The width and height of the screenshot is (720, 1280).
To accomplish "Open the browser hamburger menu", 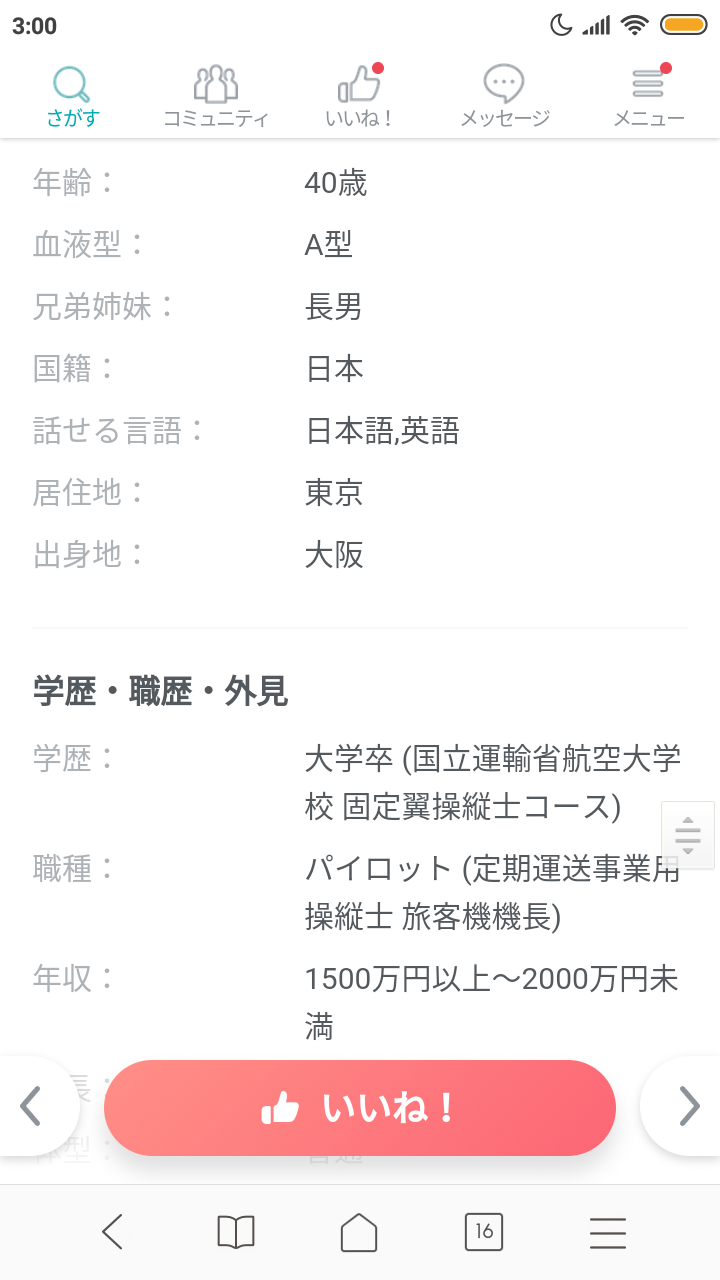I will tap(608, 1232).
